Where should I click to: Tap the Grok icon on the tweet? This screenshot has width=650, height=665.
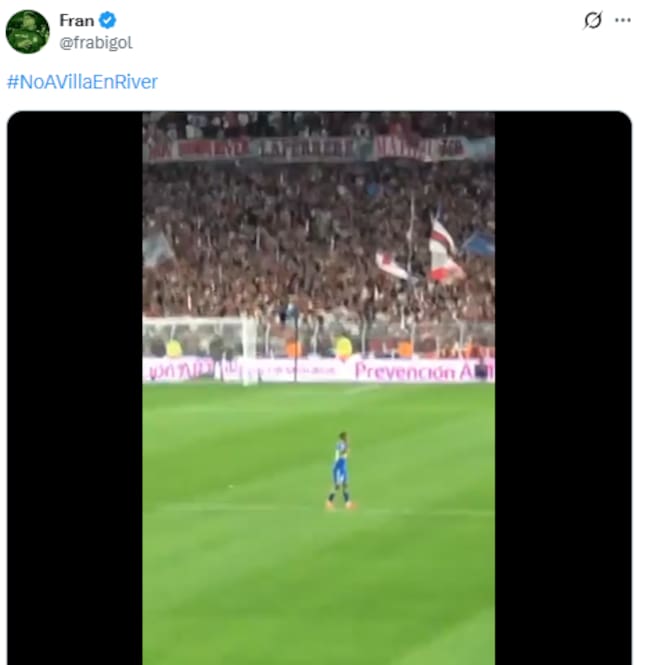(x=593, y=20)
